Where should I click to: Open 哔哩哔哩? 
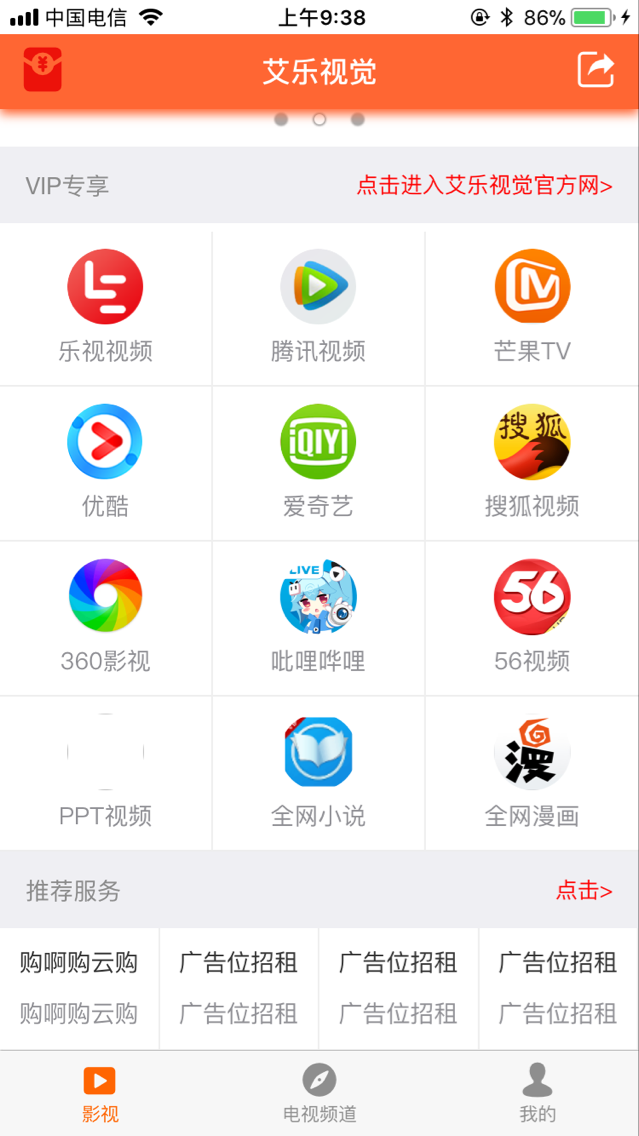318,617
